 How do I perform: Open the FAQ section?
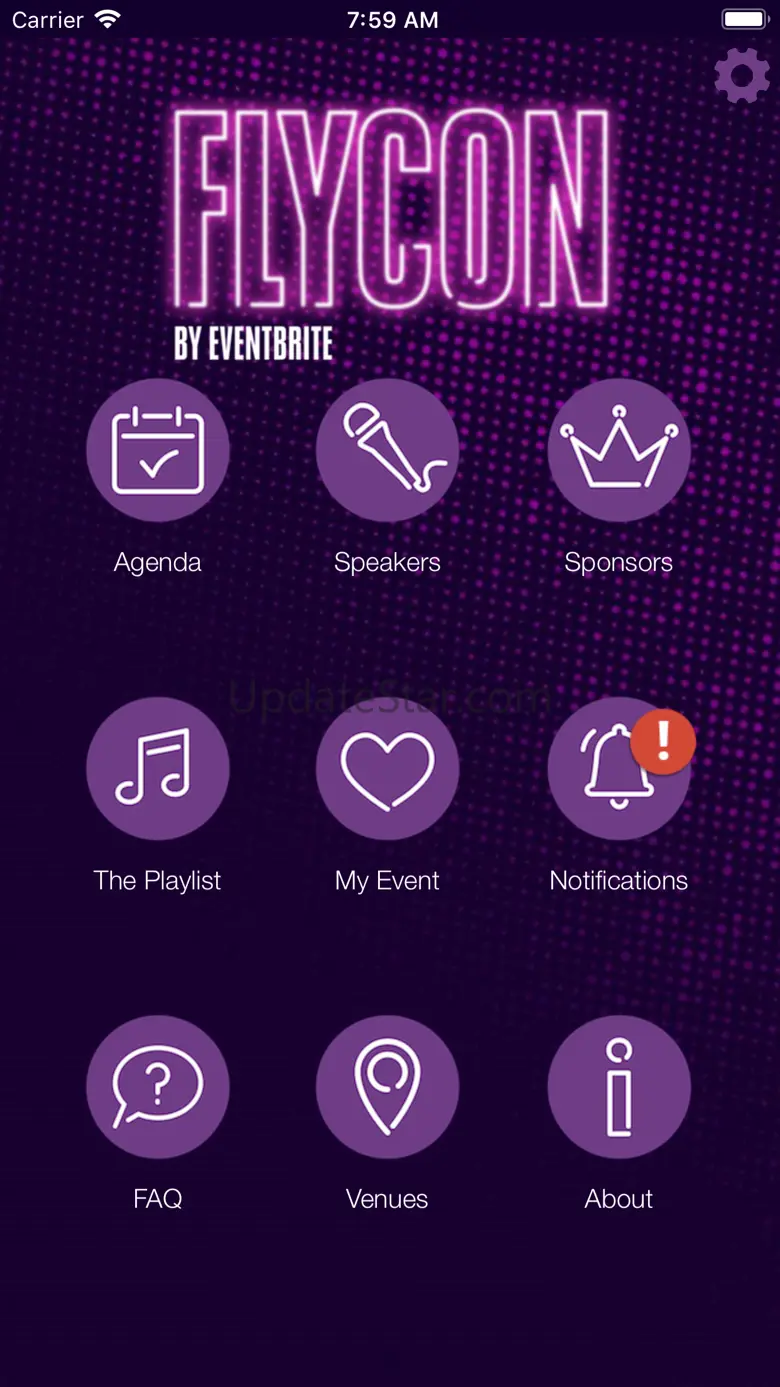pyautogui.click(x=158, y=1087)
